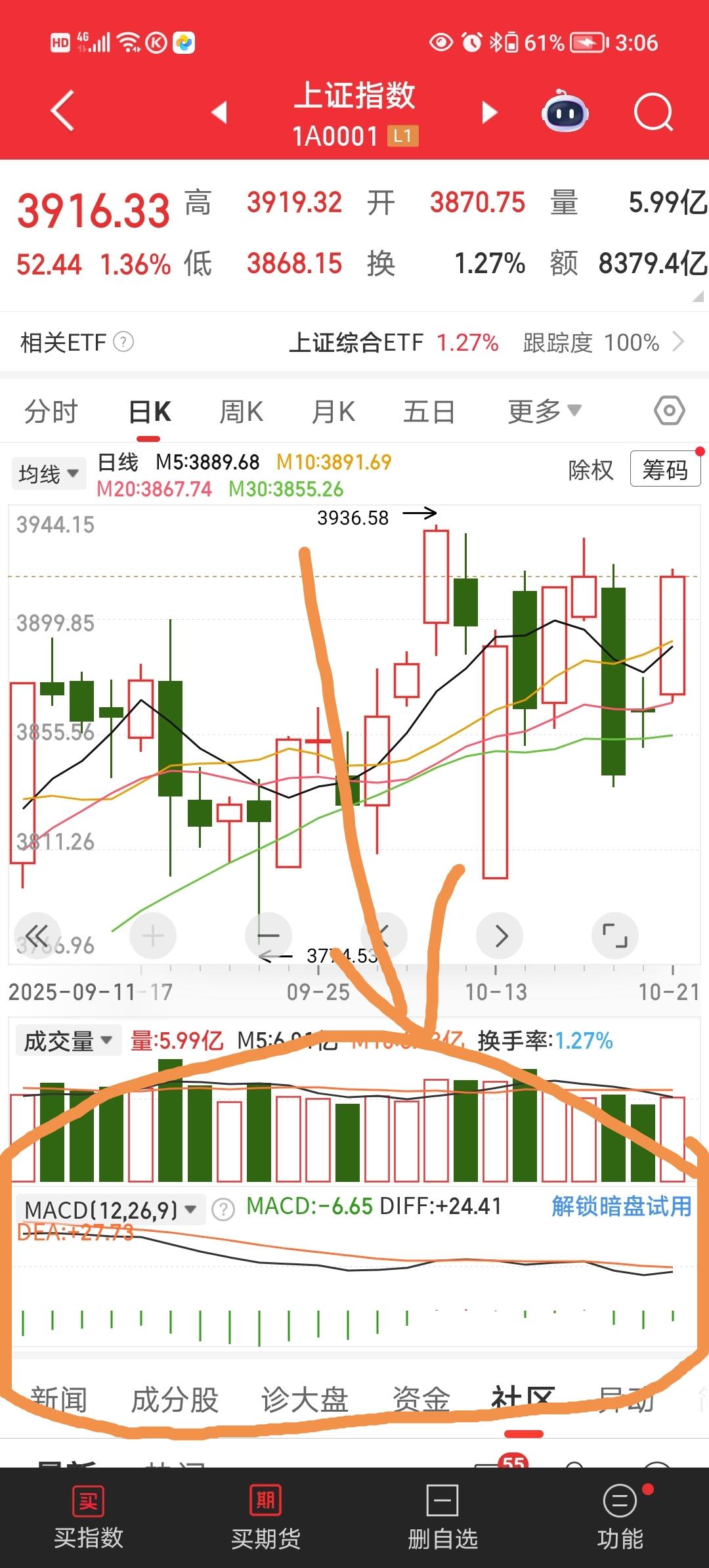Switch to the previous index with left arrow
Viewport: 709px width, 1568px height.
tap(219, 112)
